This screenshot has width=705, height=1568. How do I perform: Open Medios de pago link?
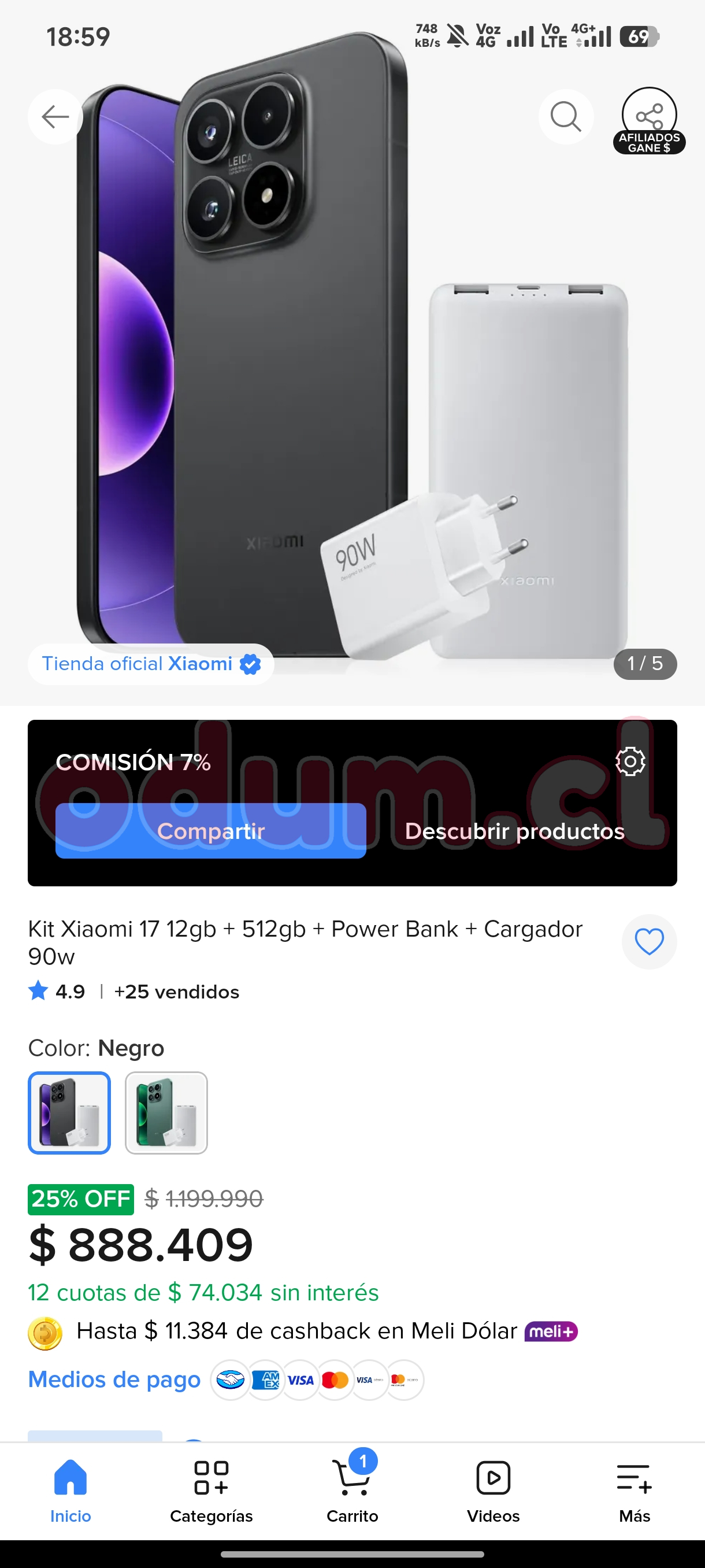click(114, 1380)
